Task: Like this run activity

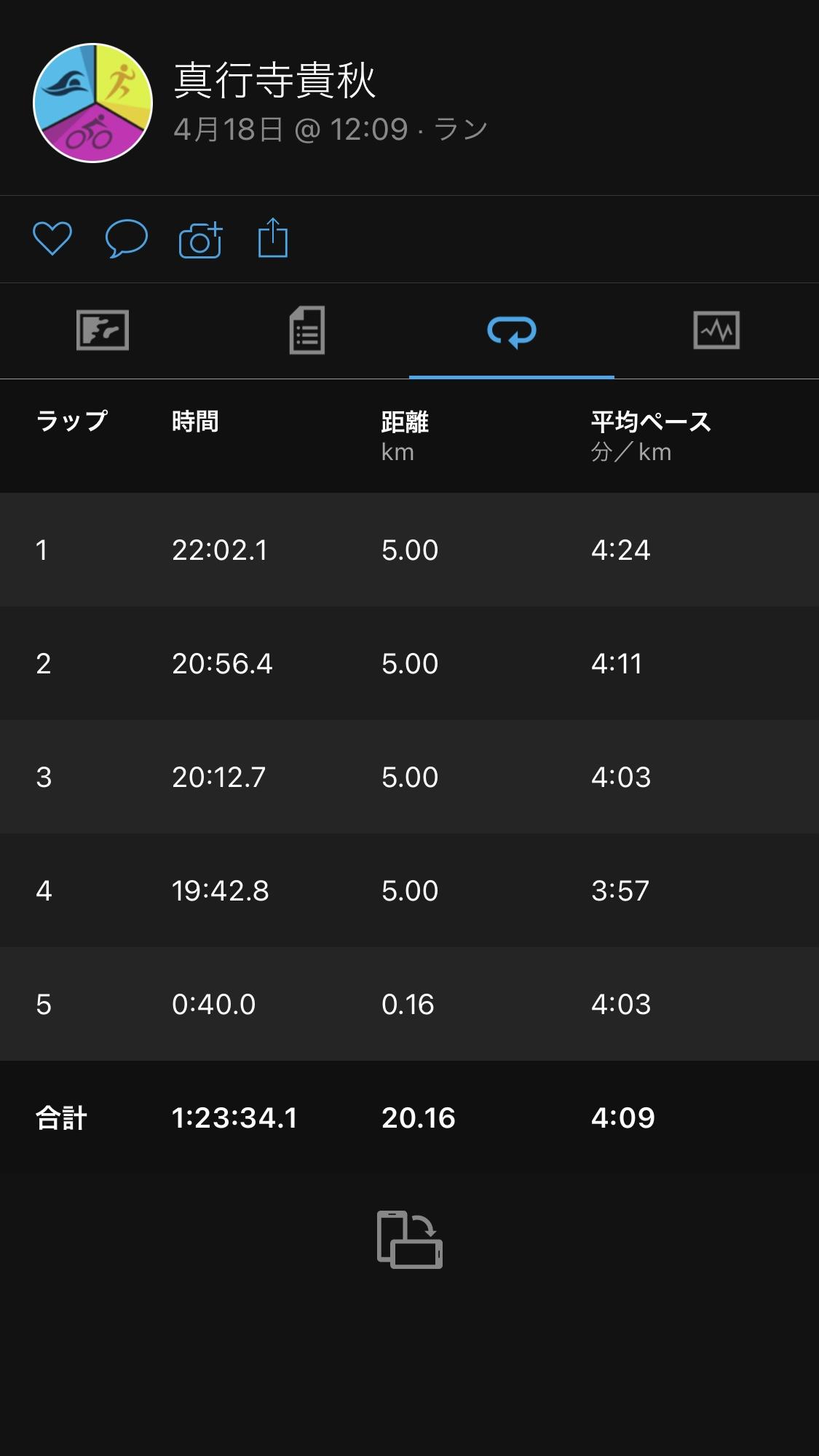Action: tap(52, 239)
